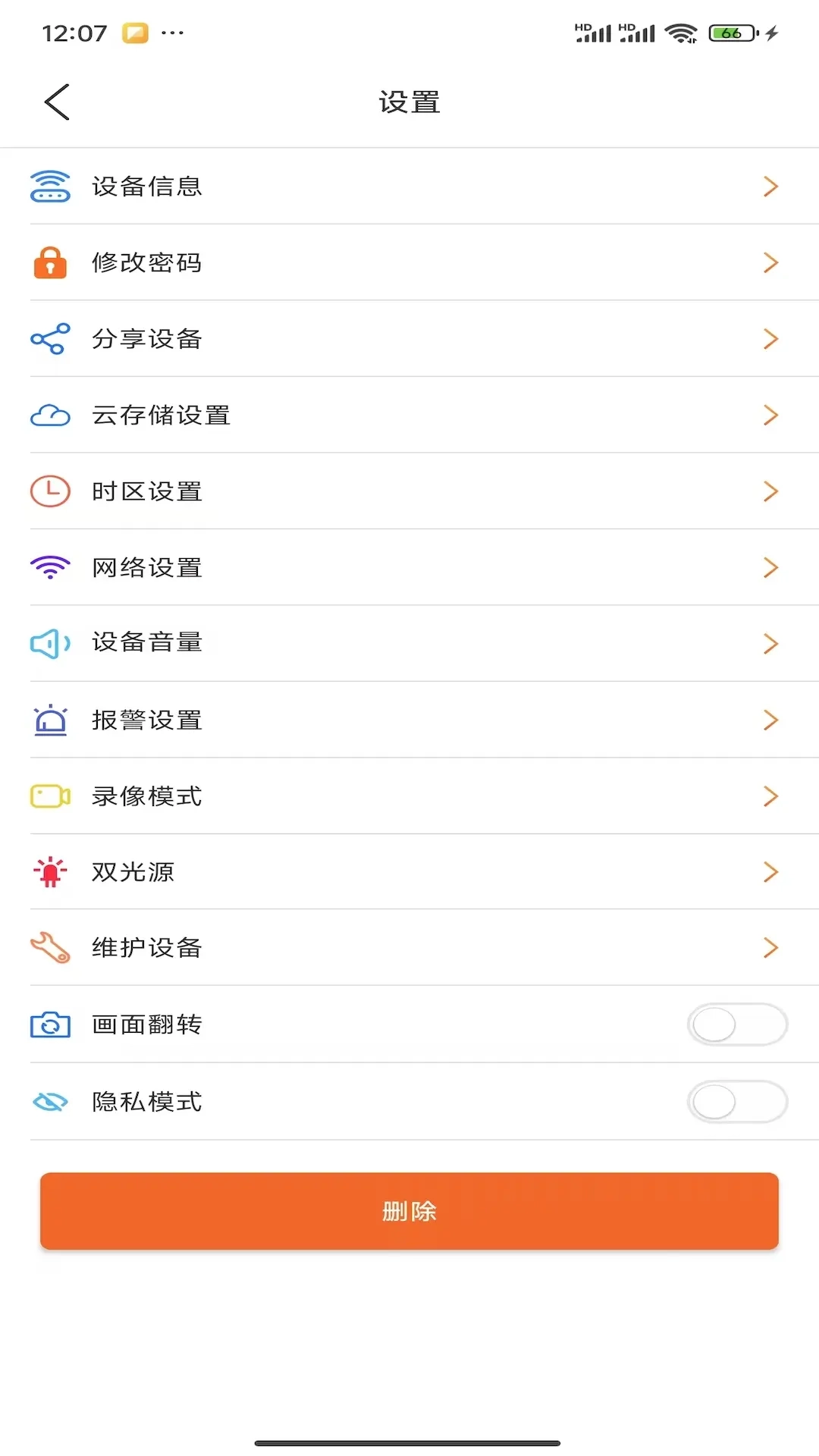Tap the clock icon beside 时区设置
819x1456 pixels.
[x=50, y=491]
